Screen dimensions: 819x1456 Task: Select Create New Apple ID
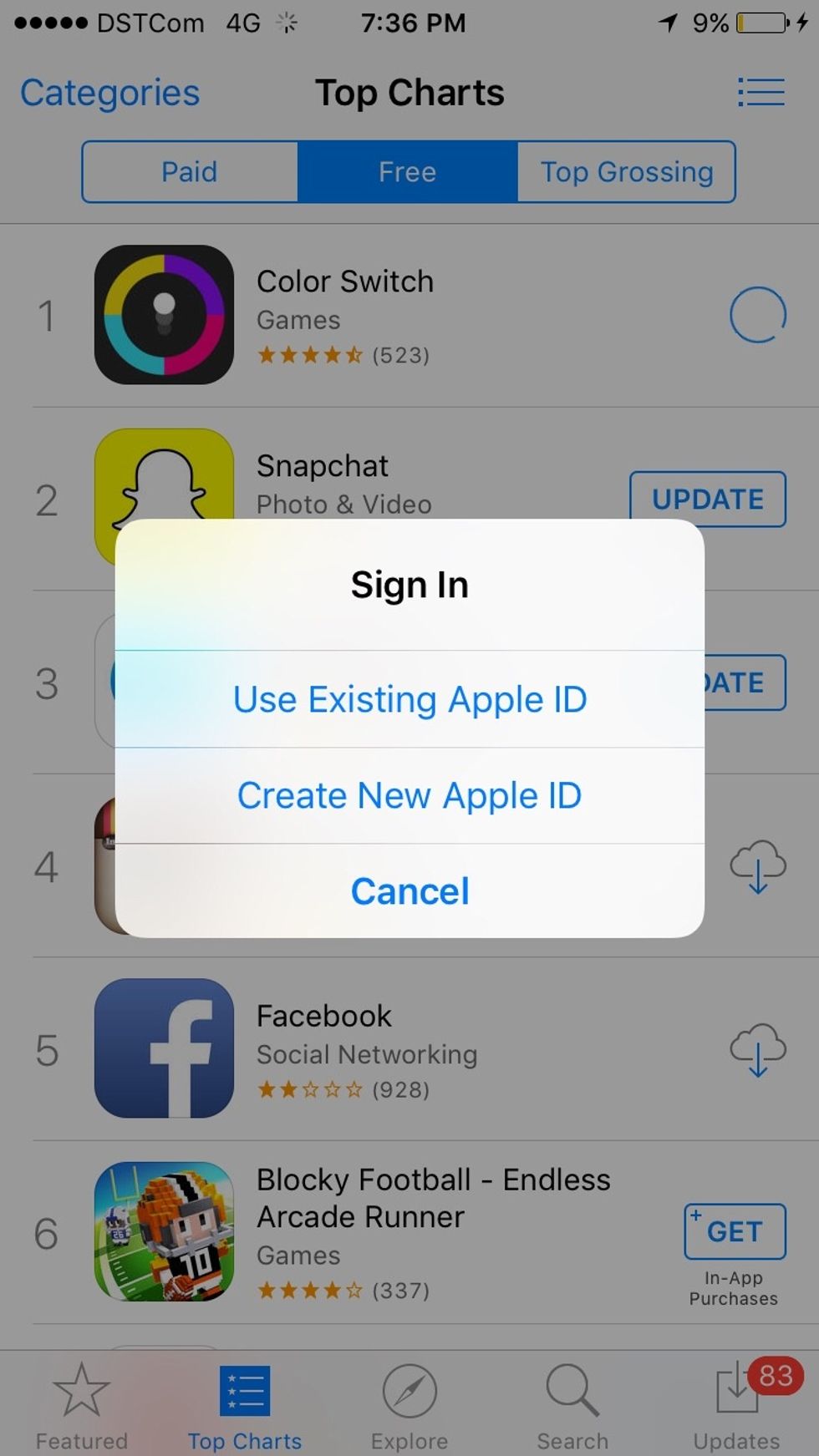click(409, 795)
